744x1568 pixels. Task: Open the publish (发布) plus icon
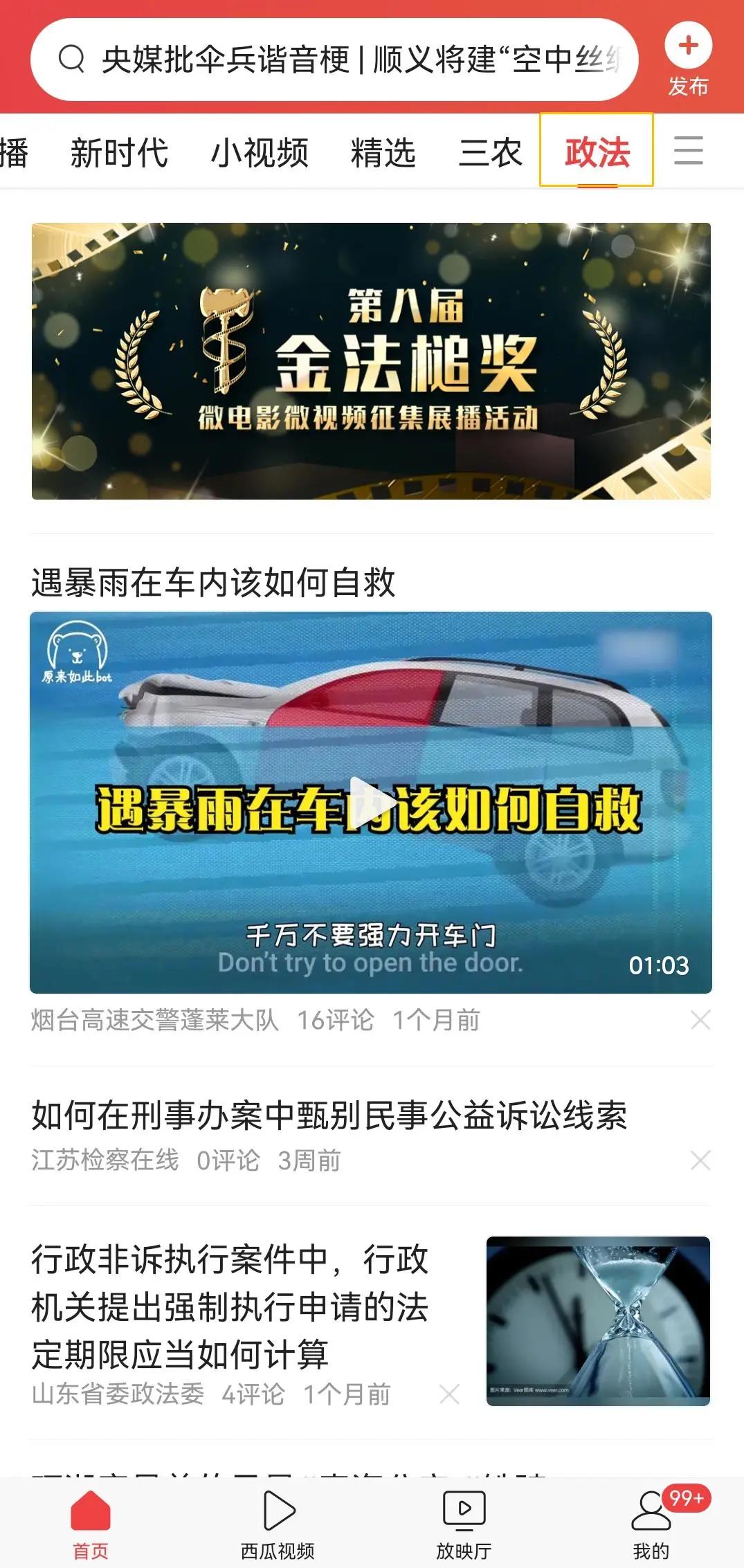[687, 47]
